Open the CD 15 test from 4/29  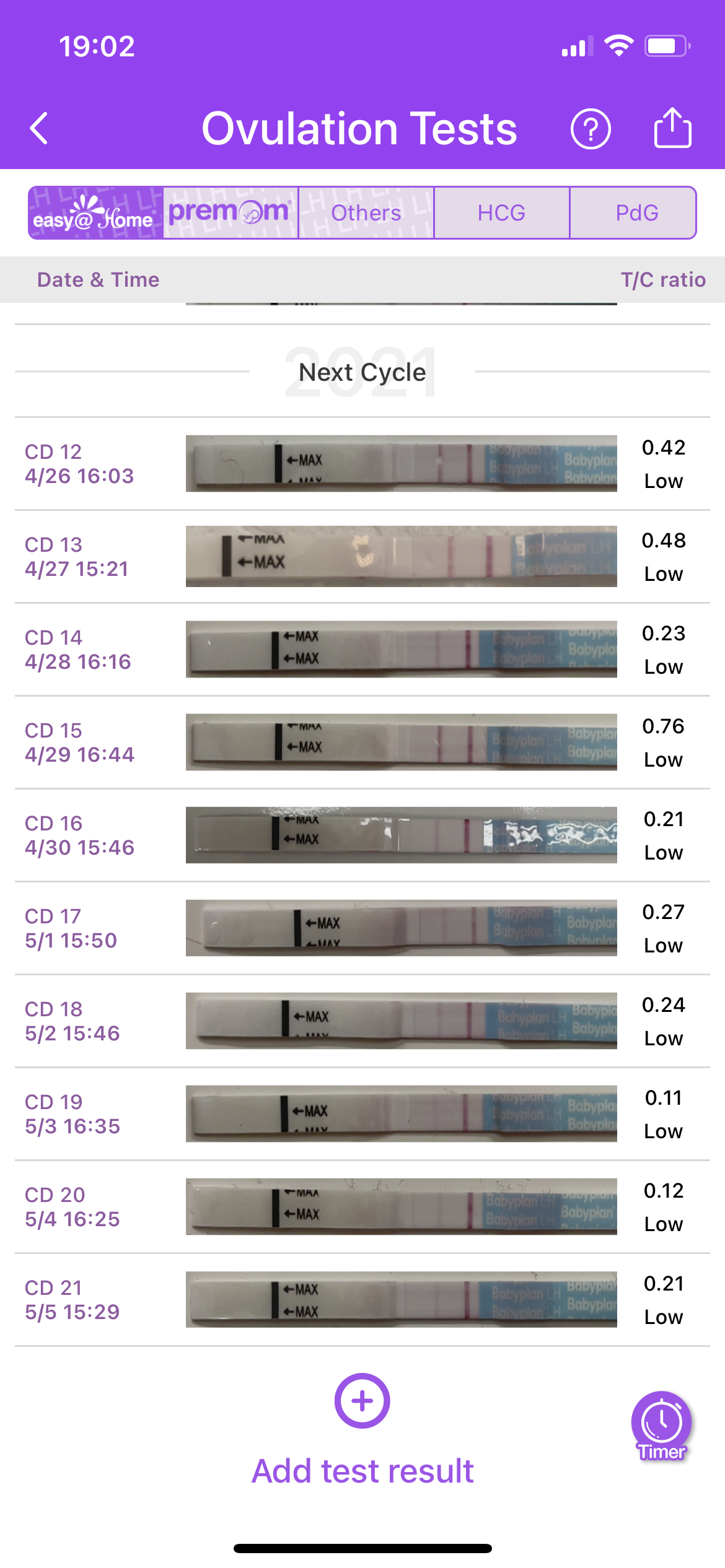point(362,743)
